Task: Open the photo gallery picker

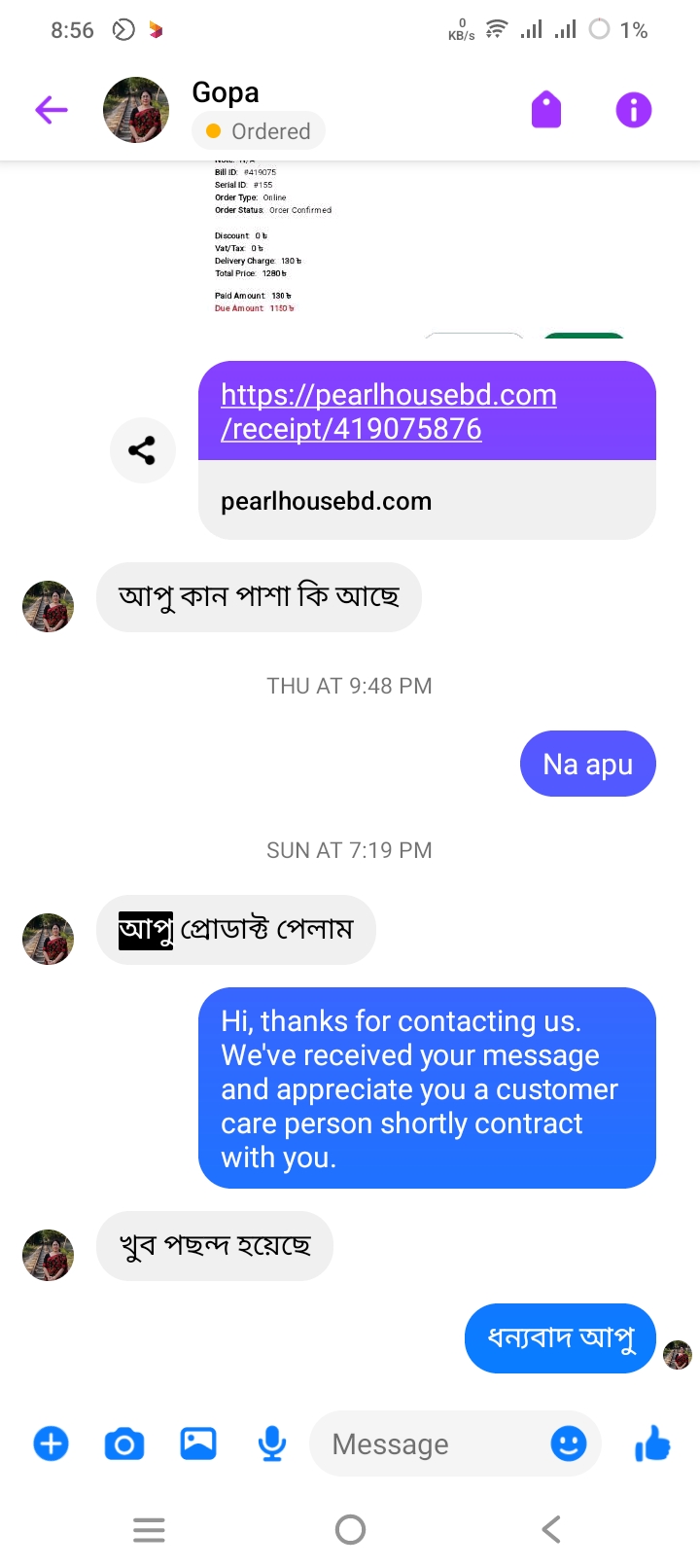Action: (198, 1443)
